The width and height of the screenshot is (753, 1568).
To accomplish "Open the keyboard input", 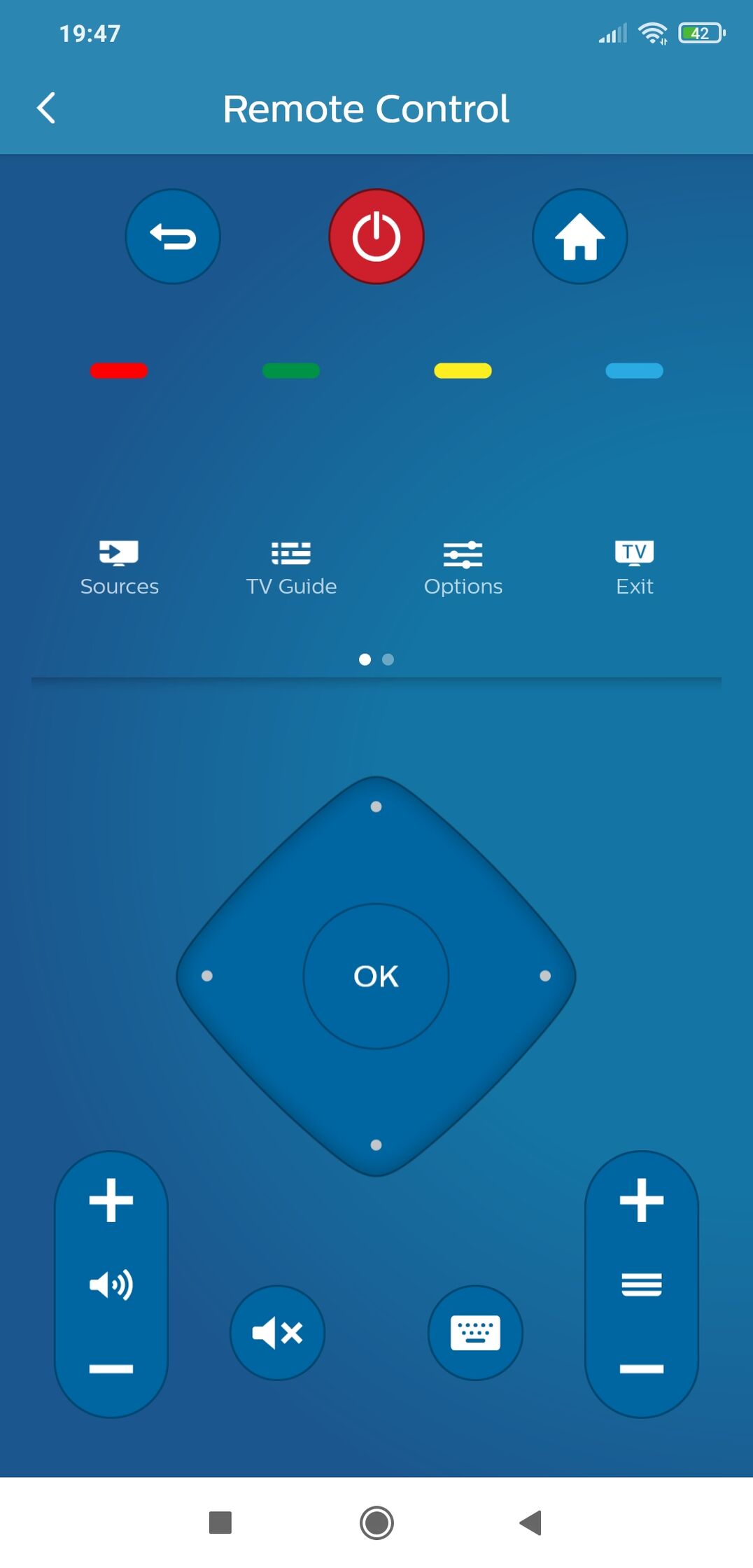I will [x=475, y=1332].
